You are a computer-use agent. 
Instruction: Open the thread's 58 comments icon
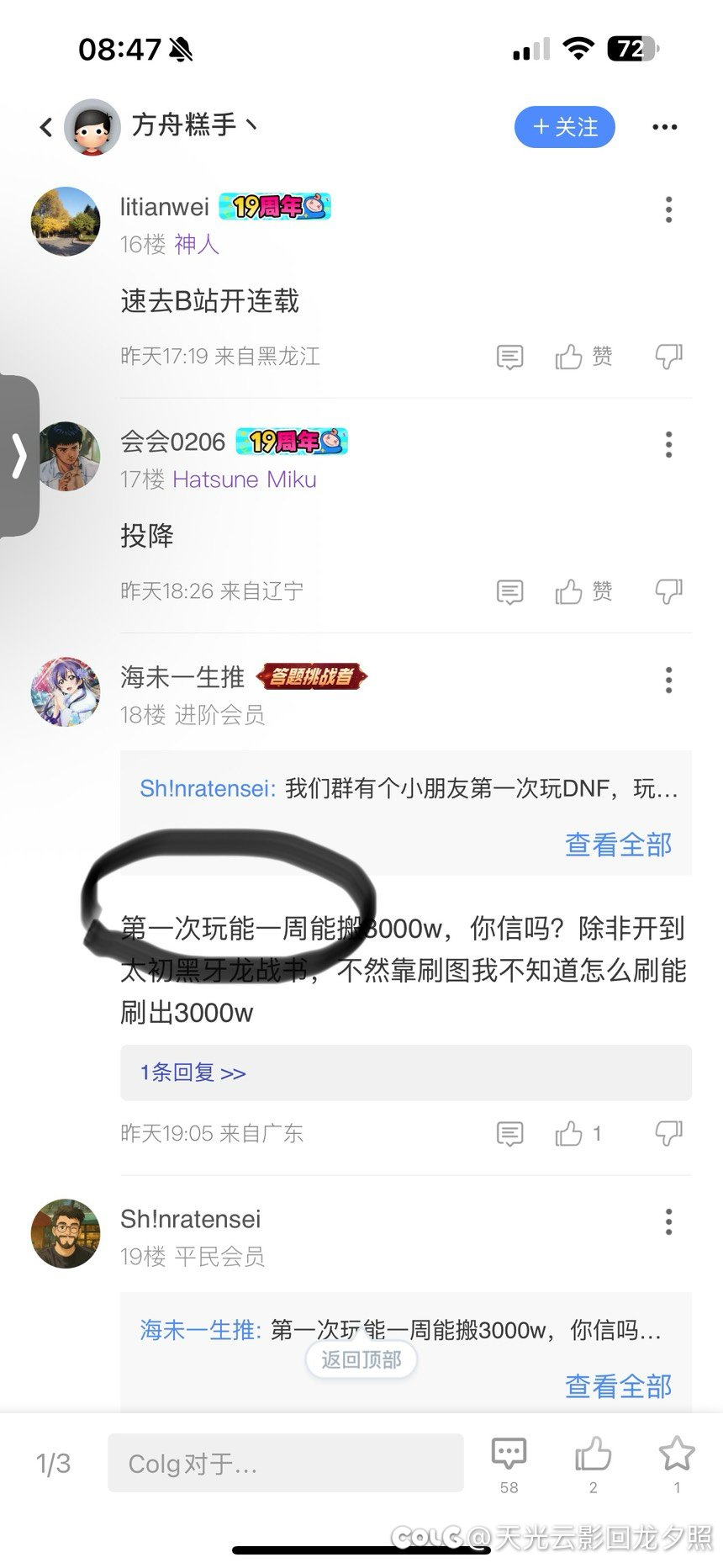509,1455
